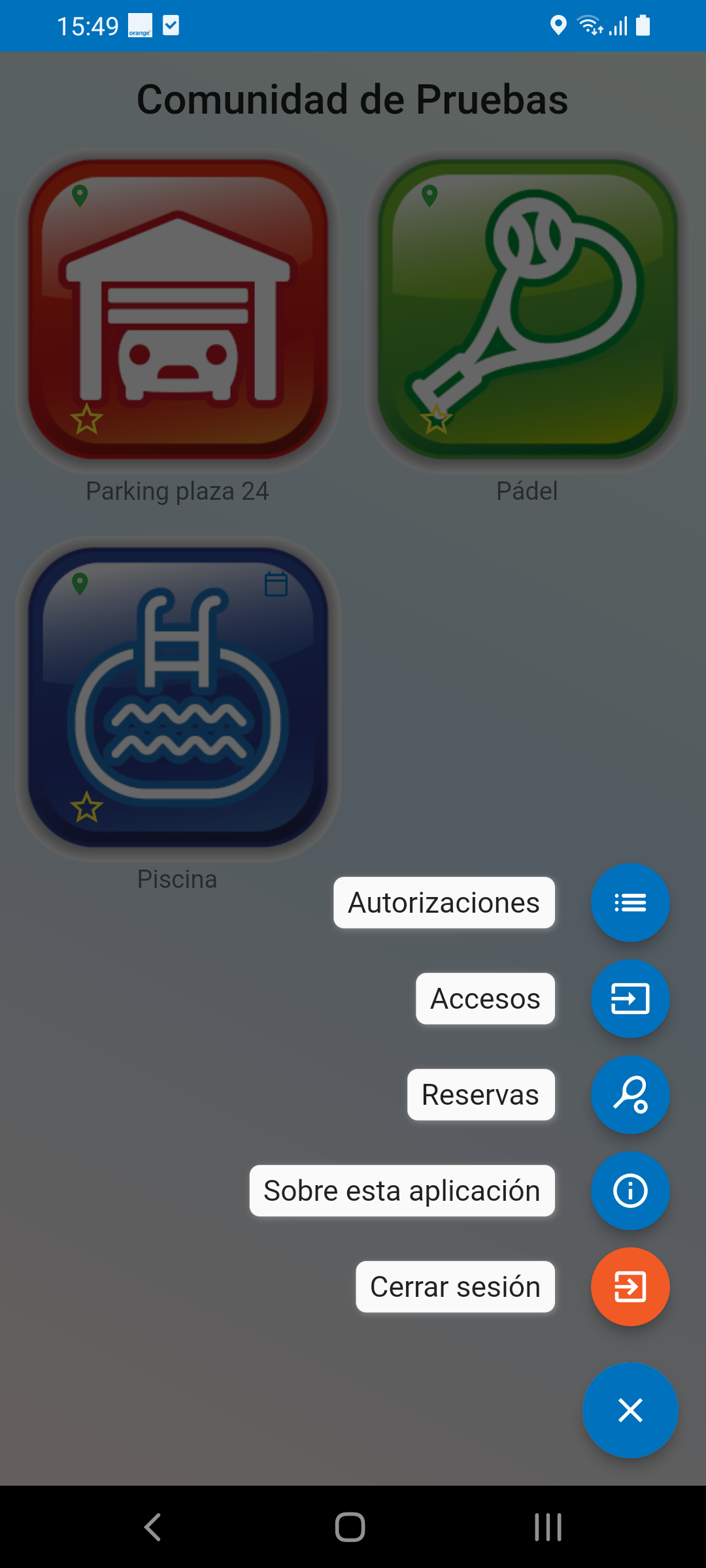Viewport: 706px width, 1568px height.
Task: Open Sobre esta aplicación info button
Action: pyautogui.click(x=630, y=1190)
